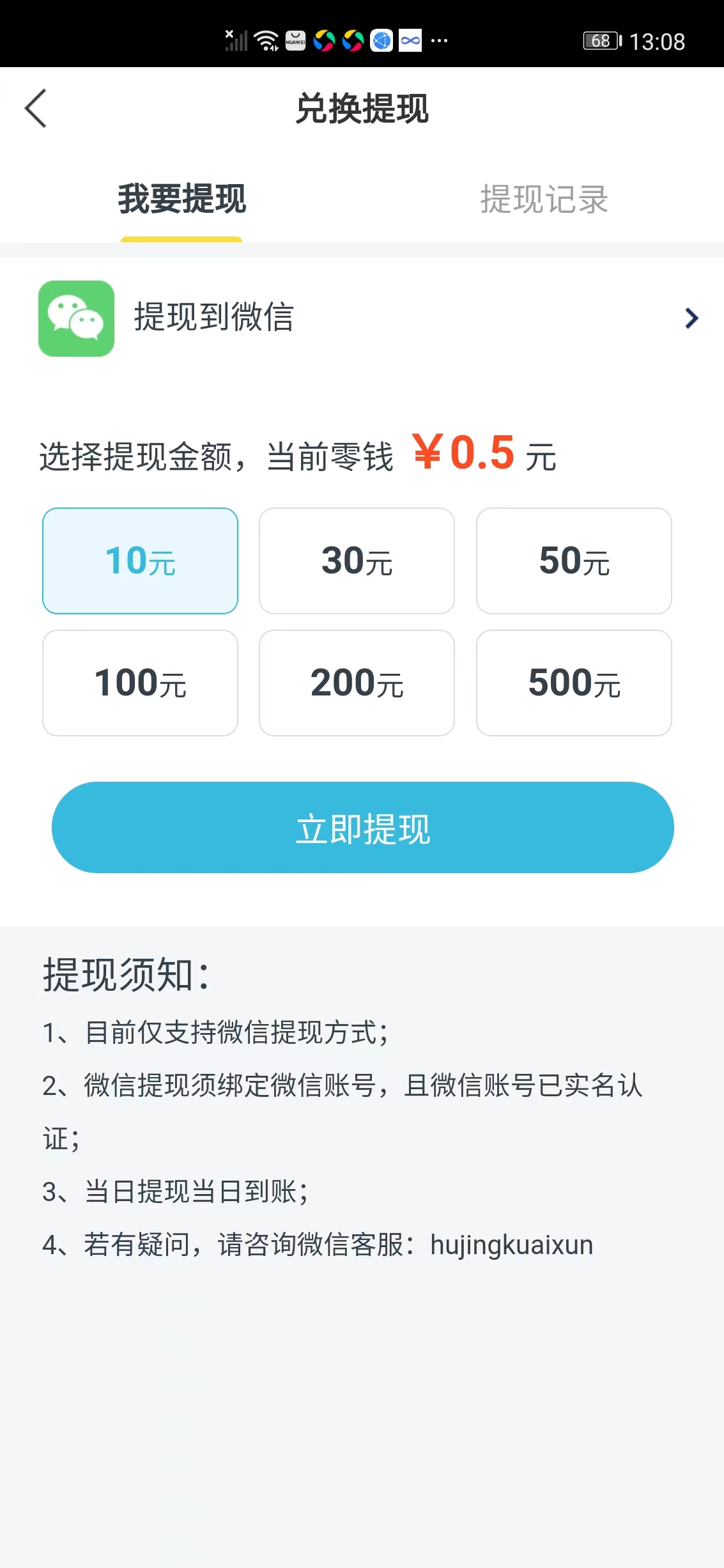Pick the 200元 withdrawal option
Image resolution: width=724 pixels, height=1568 pixels.
pos(357,682)
